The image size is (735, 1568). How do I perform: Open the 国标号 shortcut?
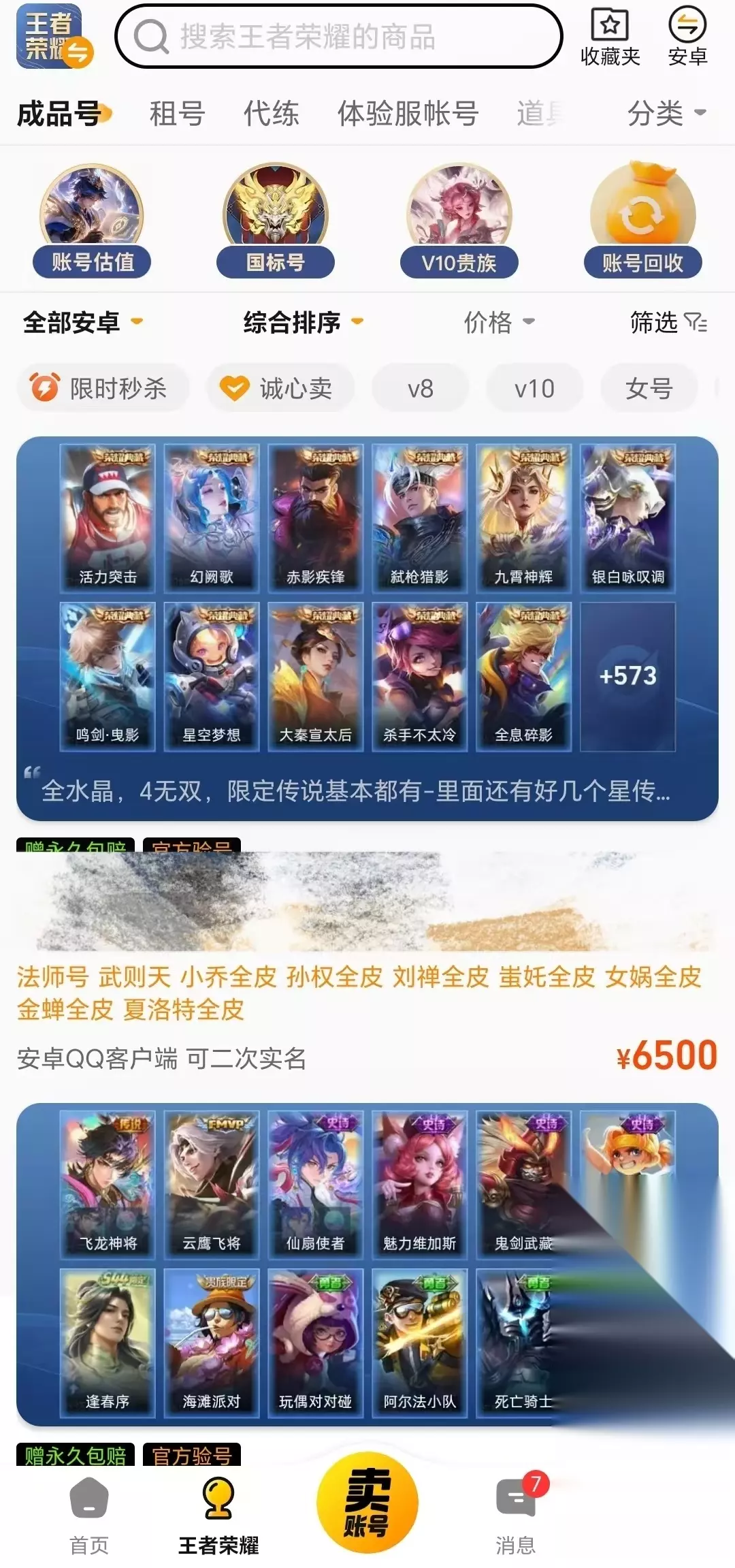(x=276, y=221)
